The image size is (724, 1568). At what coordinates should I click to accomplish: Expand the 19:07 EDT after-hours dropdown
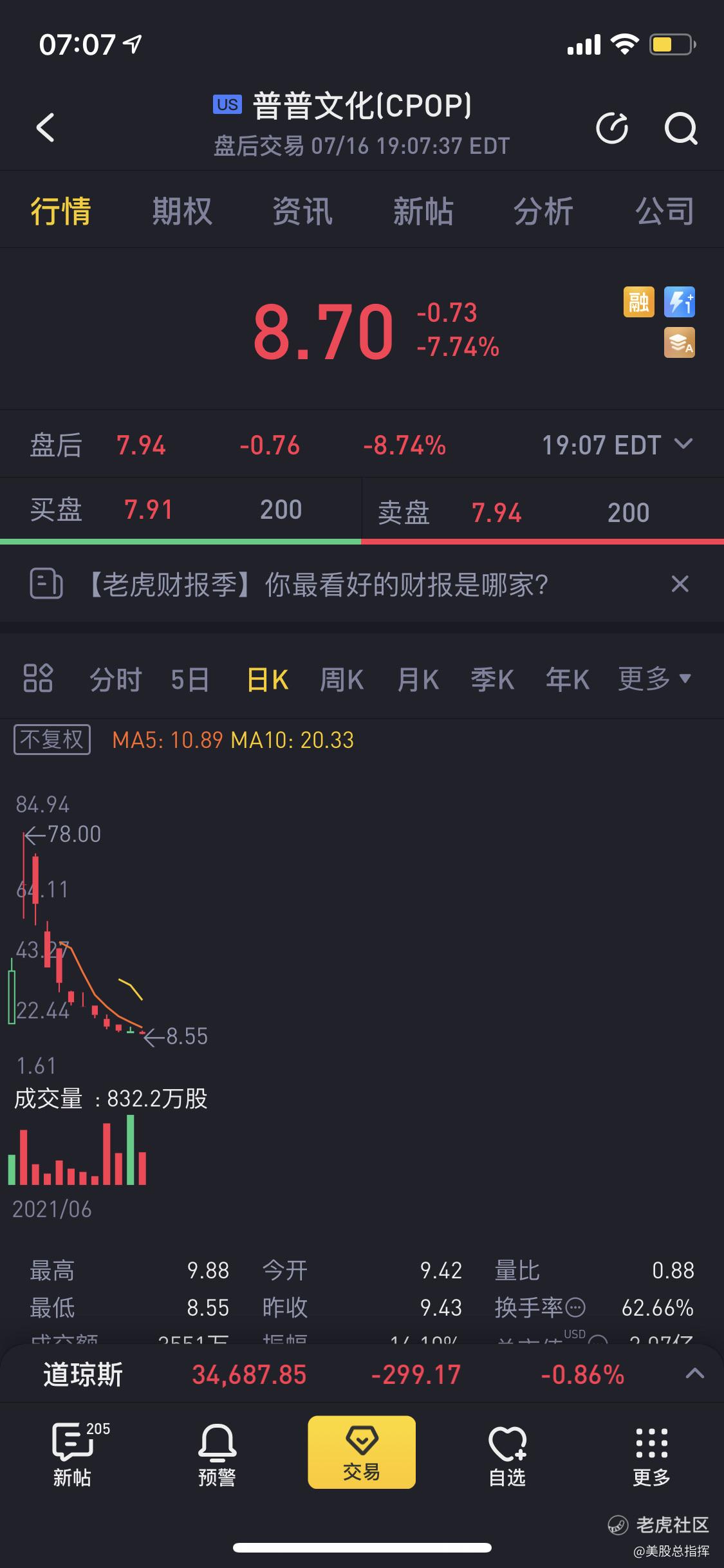pyautogui.click(x=683, y=444)
